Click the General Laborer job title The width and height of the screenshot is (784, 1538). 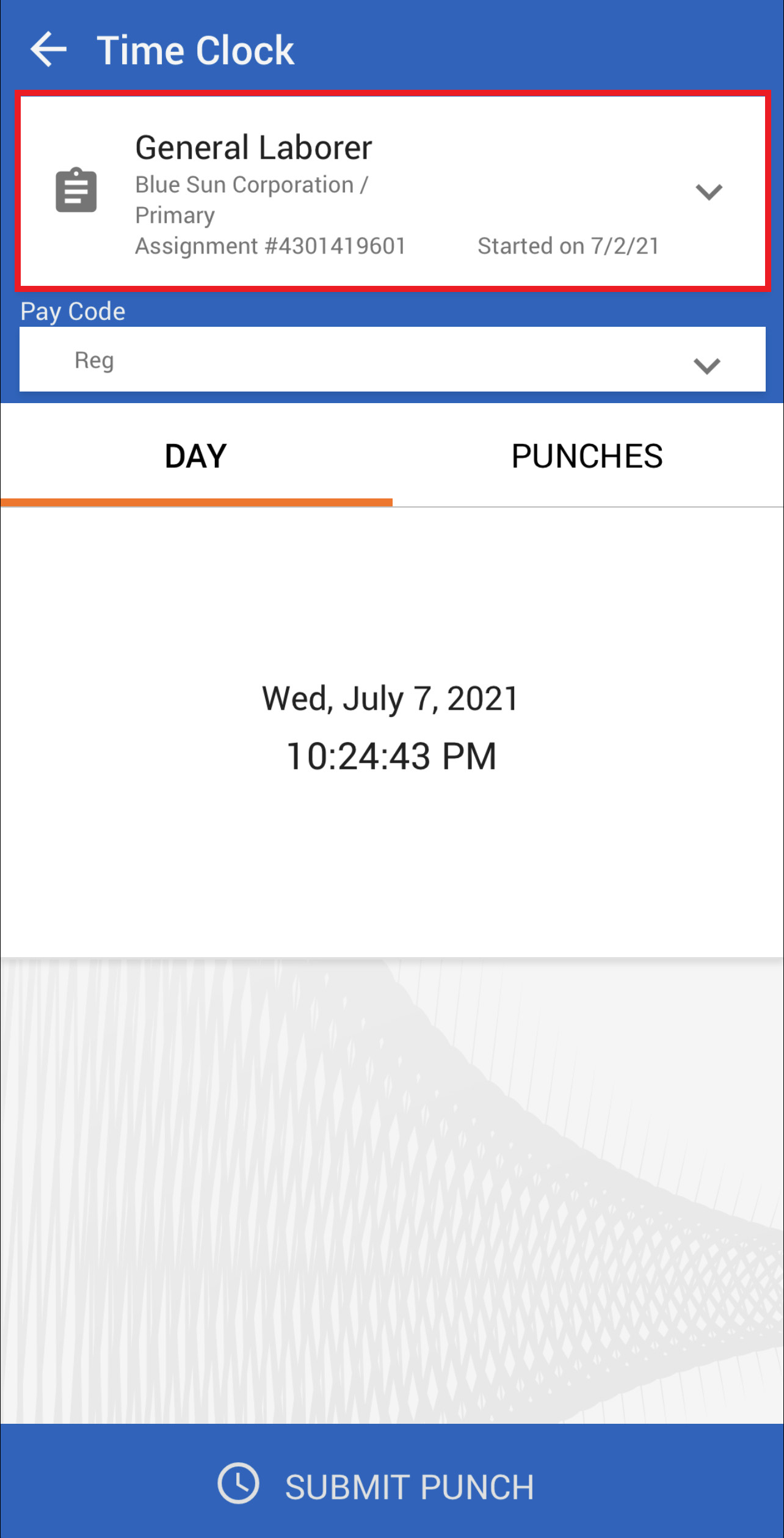(x=253, y=146)
